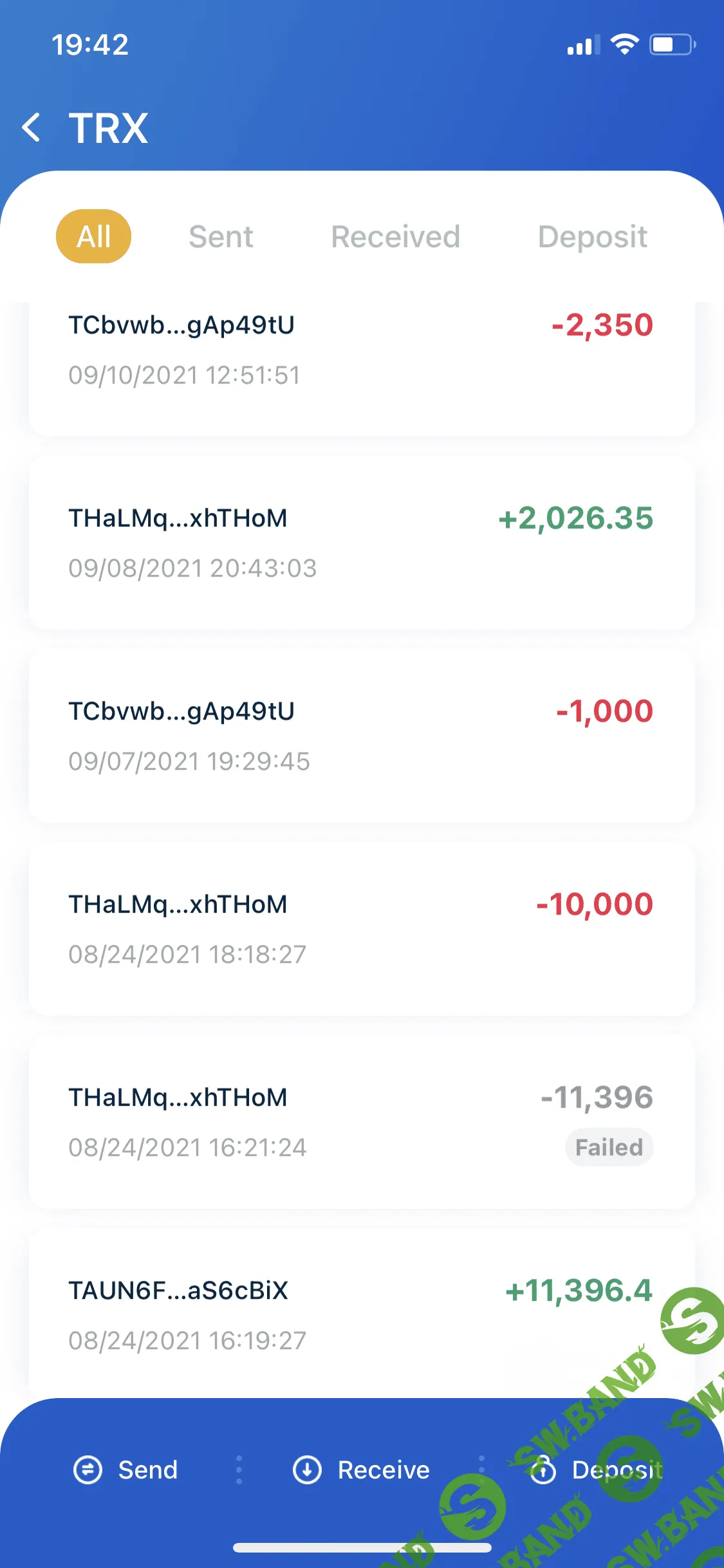Viewport: 724px width, 1568px height.
Task: Tap the Receive button
Action: click(362, 1470)
